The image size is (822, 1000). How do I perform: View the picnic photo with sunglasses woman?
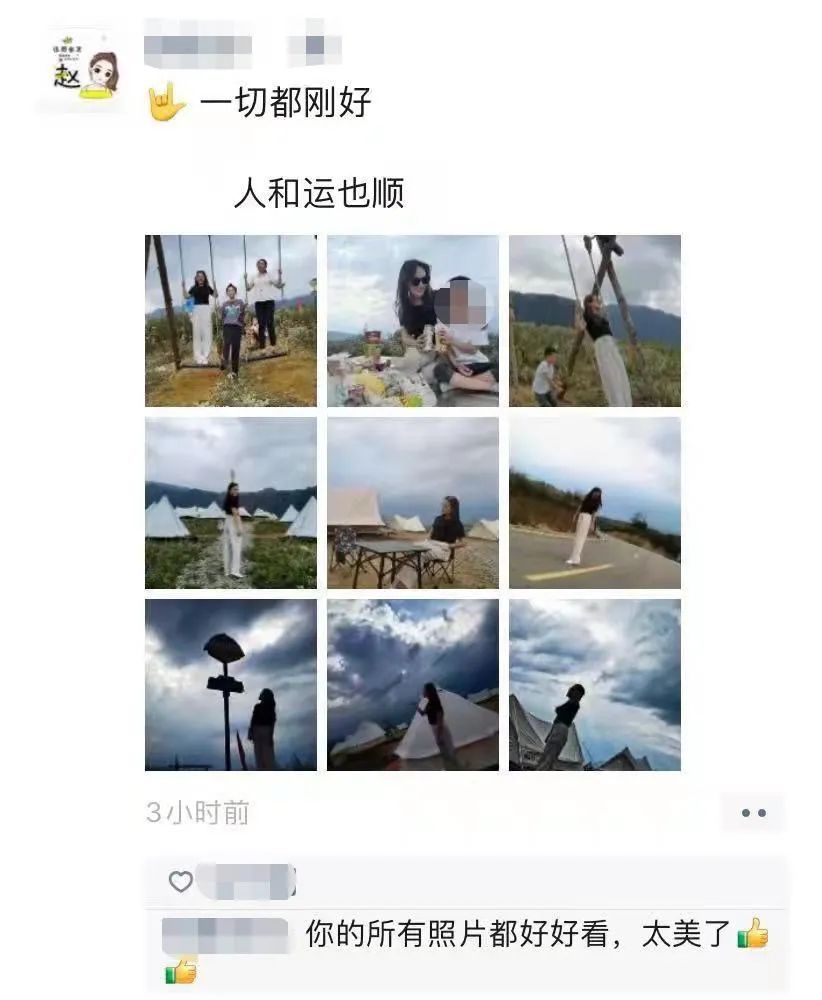click(413, 321)
